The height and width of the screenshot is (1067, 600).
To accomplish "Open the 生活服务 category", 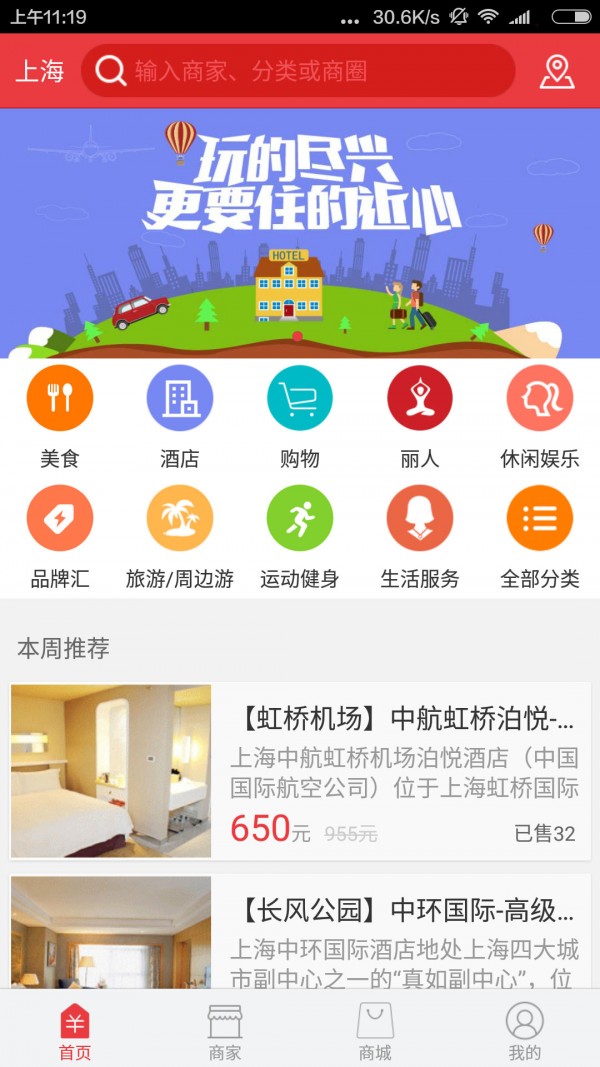I will click(x=420, y=536).
